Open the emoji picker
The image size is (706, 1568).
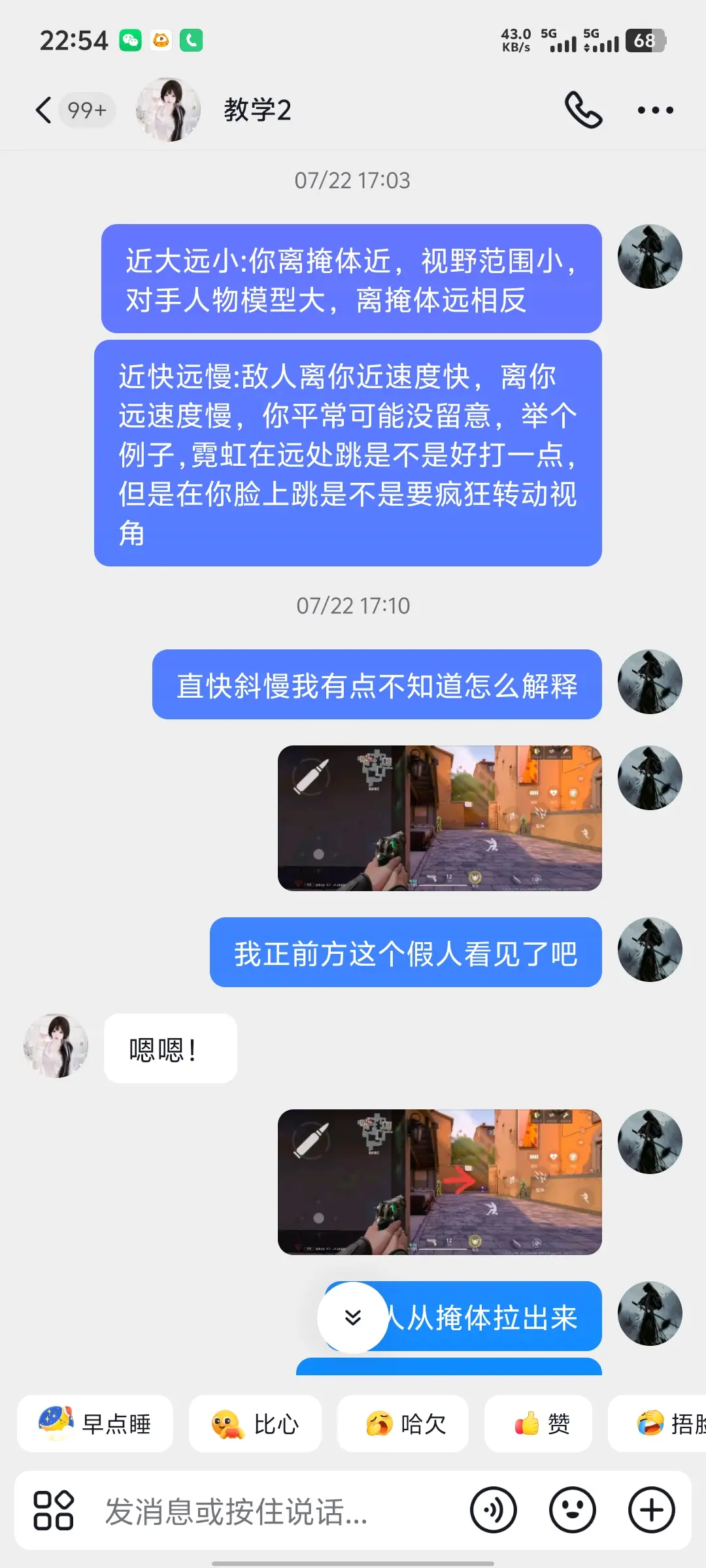(x=573, y=1511)
